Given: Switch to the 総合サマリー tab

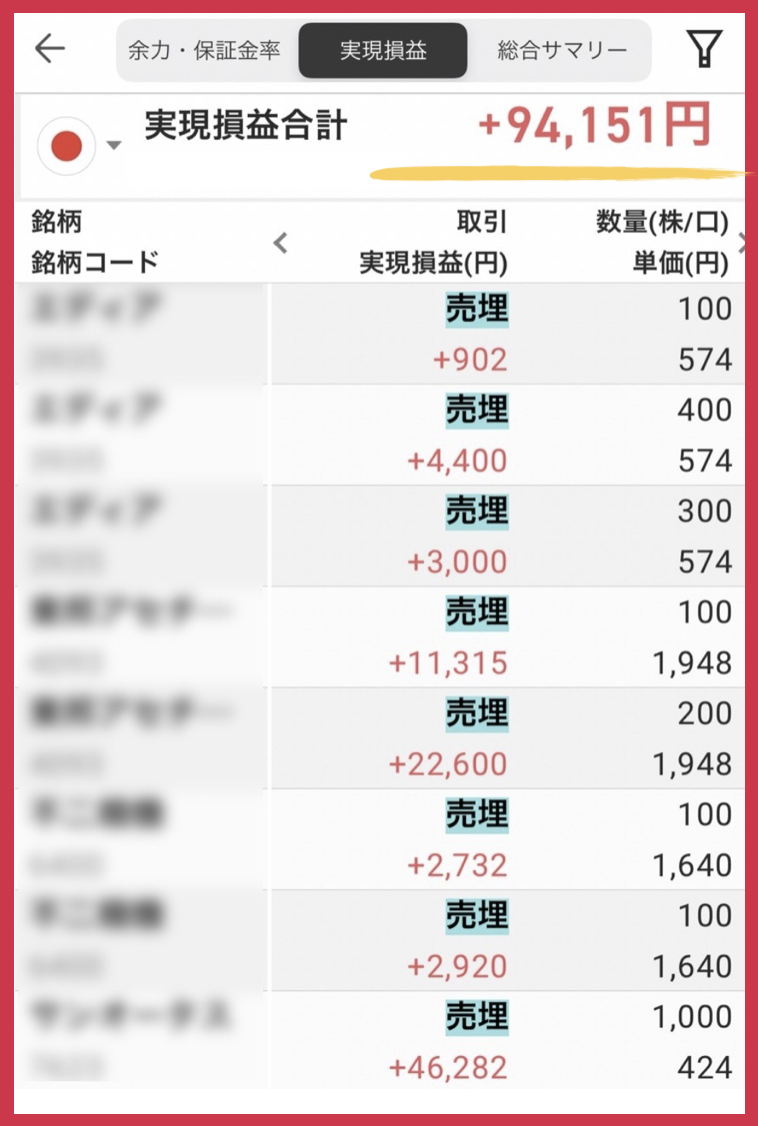Looking at the screenshot, I should tap(562, 50).
